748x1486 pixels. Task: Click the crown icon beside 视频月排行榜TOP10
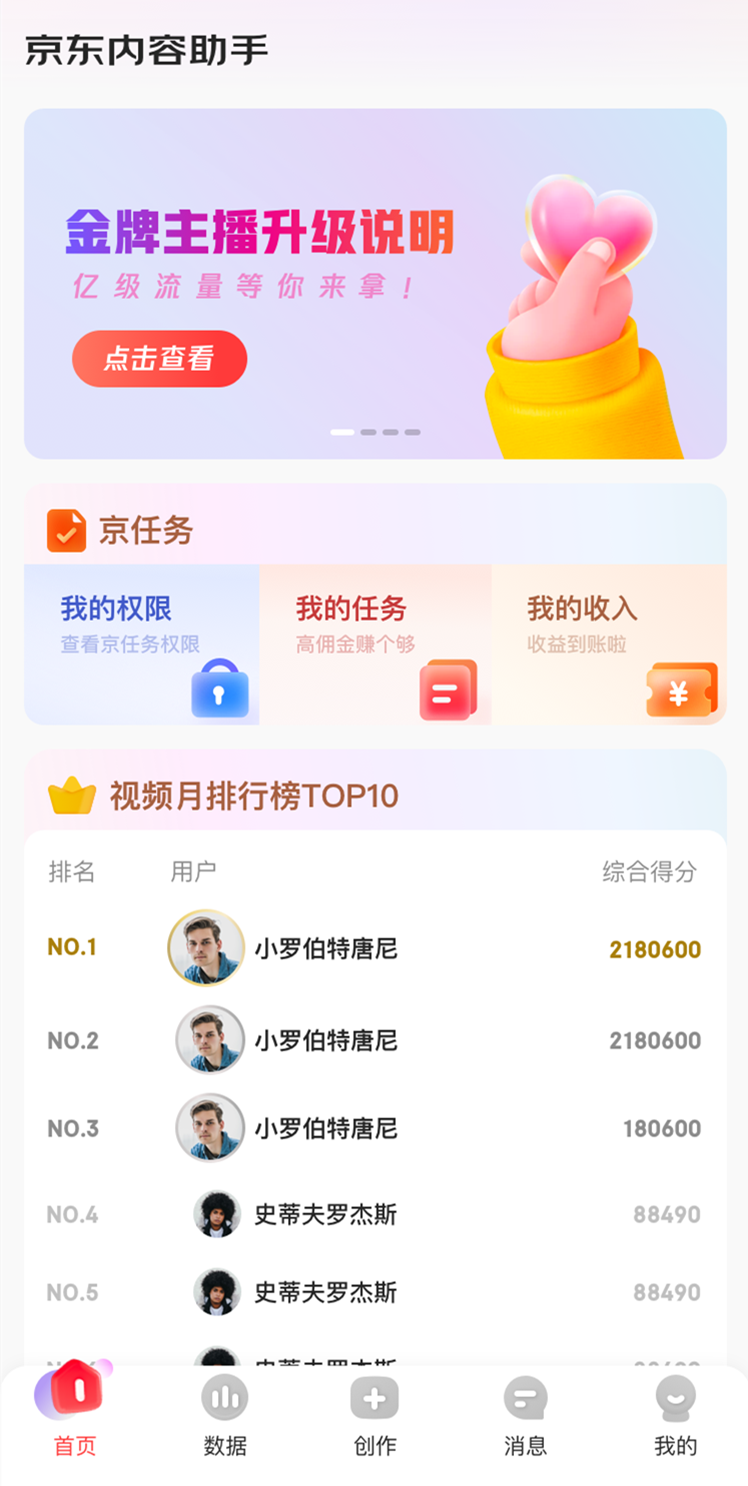click(77, 795)
